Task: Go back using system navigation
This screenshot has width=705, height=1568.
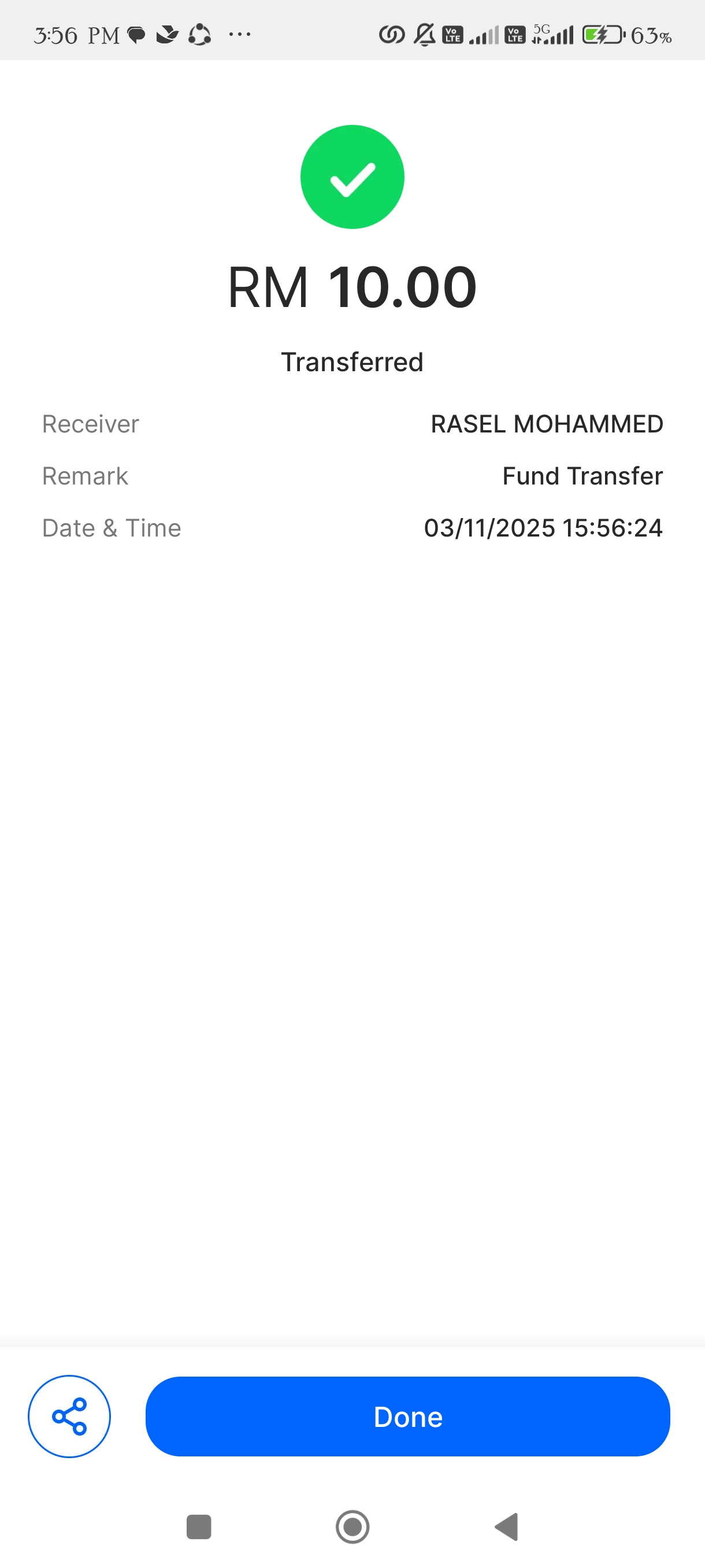Action: click(x=507, y=1526)
